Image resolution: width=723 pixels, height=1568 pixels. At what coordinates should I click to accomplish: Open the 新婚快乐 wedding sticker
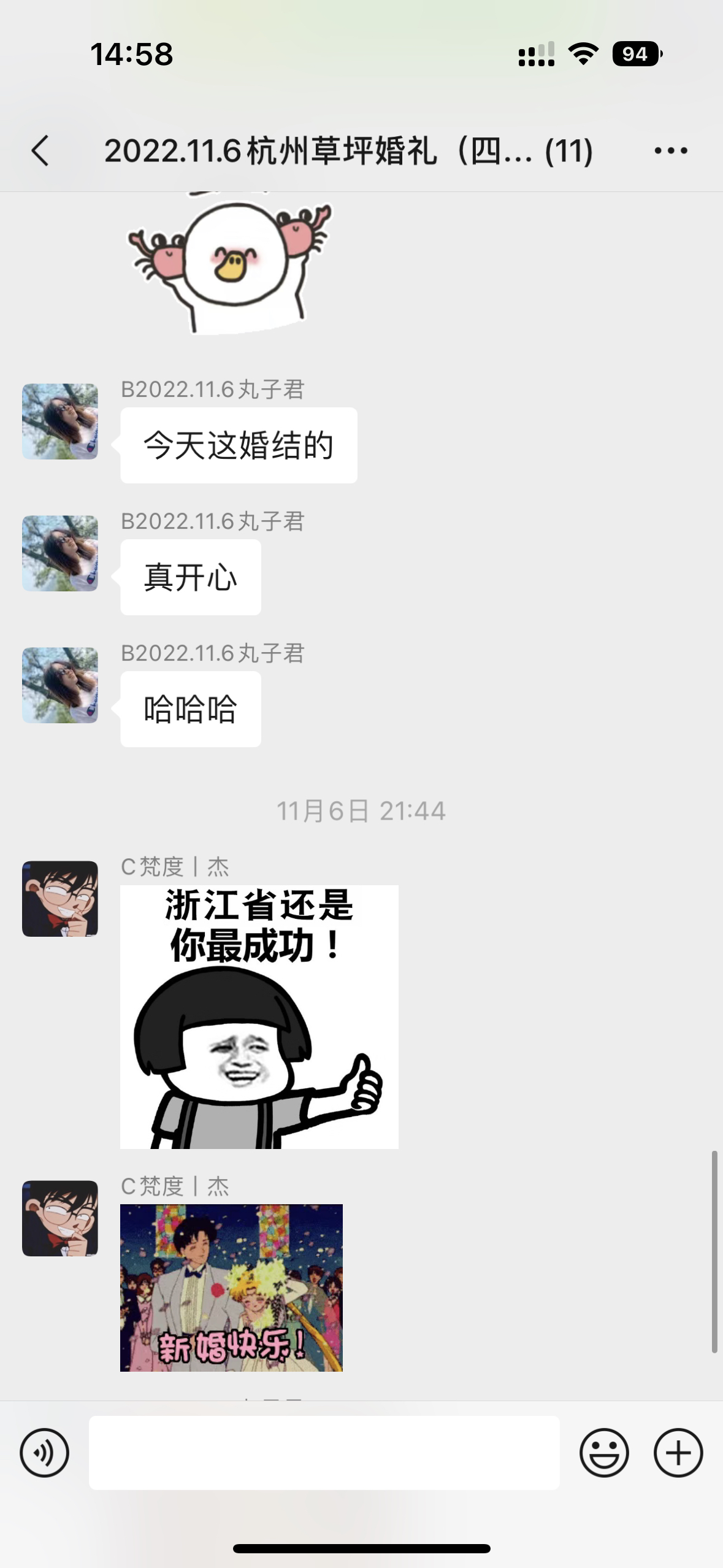coord(231,1288)
